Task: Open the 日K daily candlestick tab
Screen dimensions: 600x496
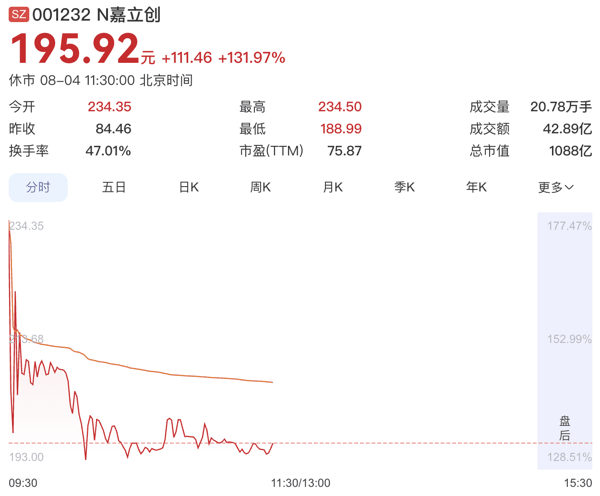Action: [x=189, y=187]
